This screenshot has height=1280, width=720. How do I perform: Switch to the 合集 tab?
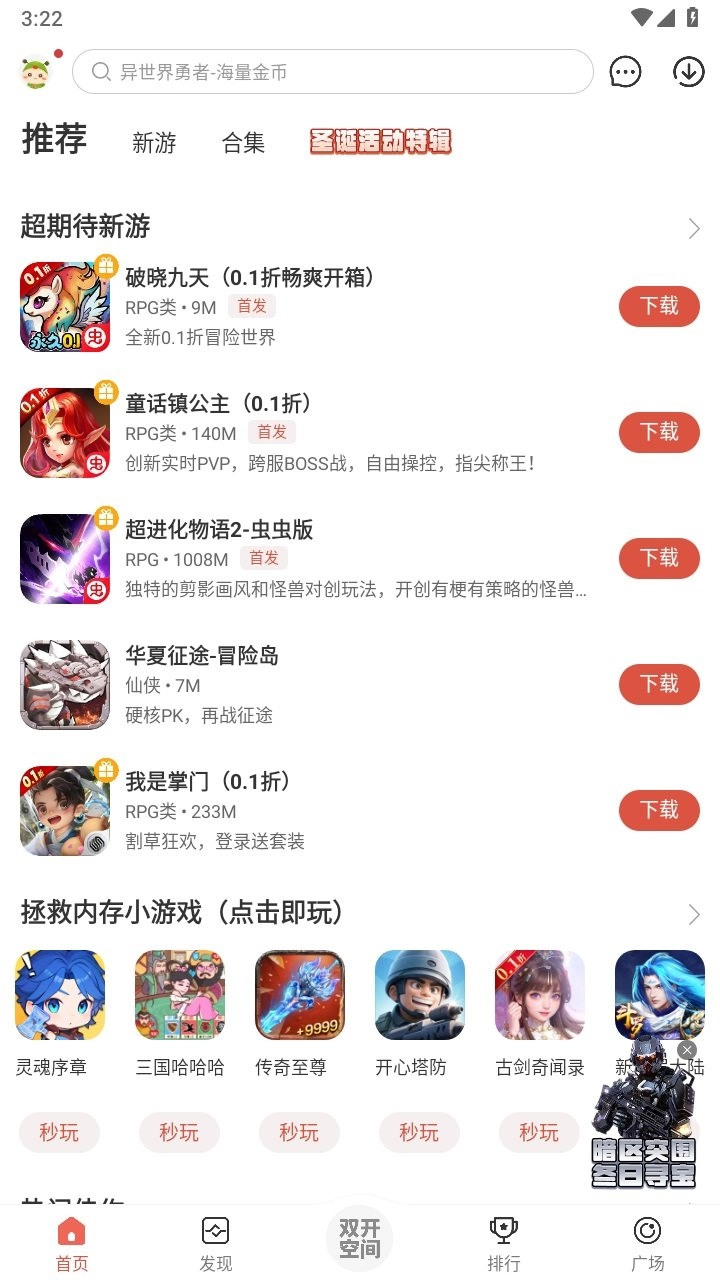(243, 143)
